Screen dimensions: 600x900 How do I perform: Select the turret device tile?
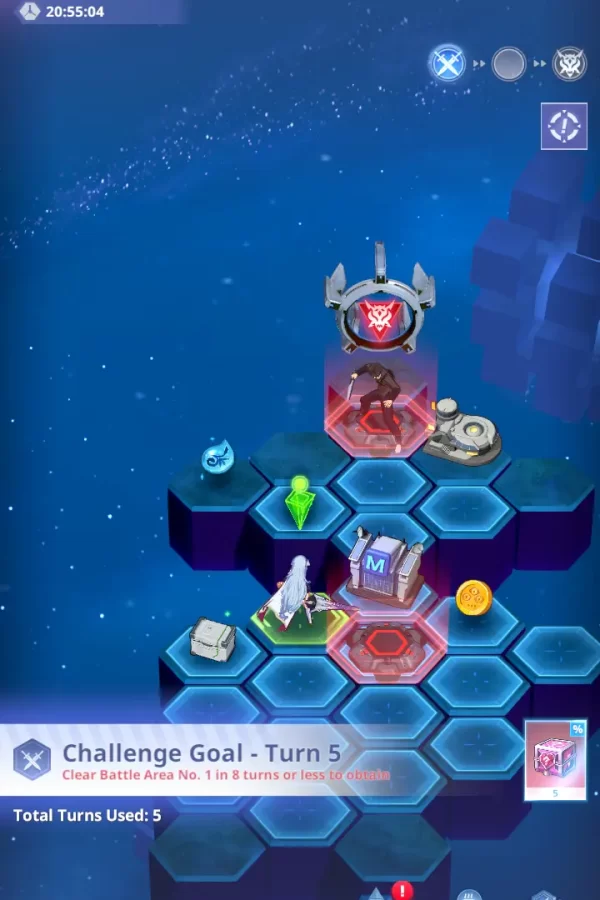[x=460, y=430]
